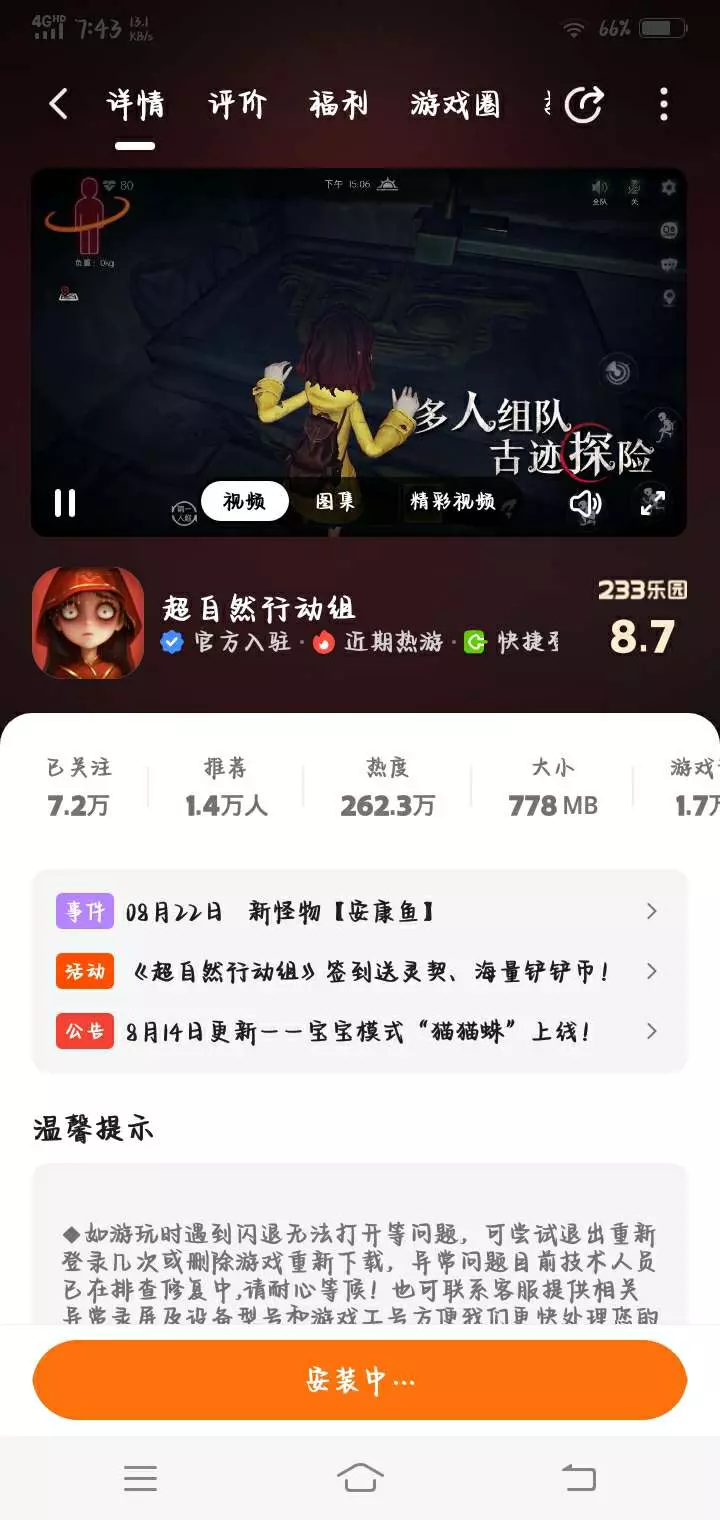The height and width of the screenshot is (1520, 720).
Task: Expand the video to fullscreen
Action: pyautogui.click(x=653, y=502)
